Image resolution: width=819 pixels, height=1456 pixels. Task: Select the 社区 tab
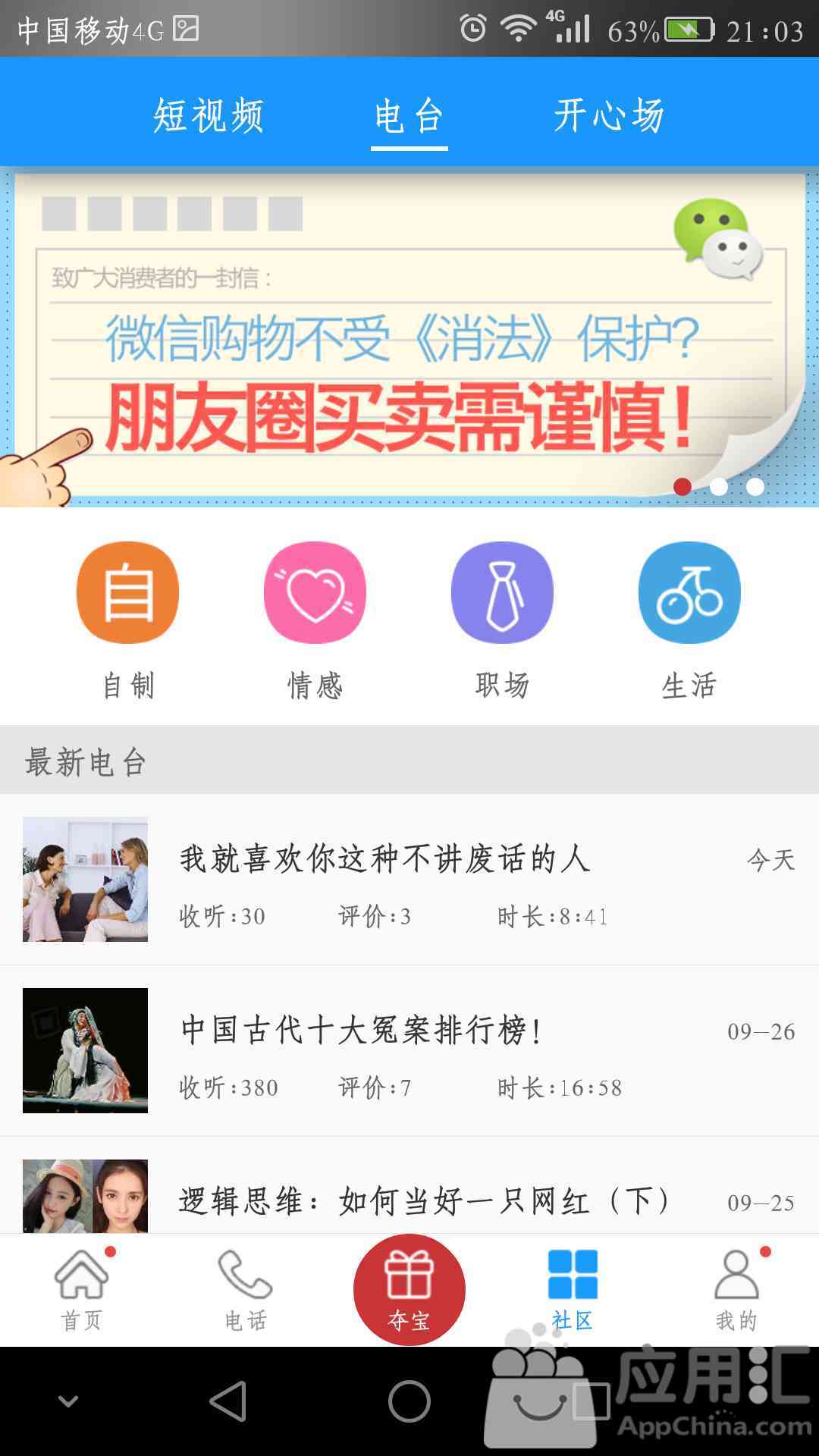point(573,1291)
